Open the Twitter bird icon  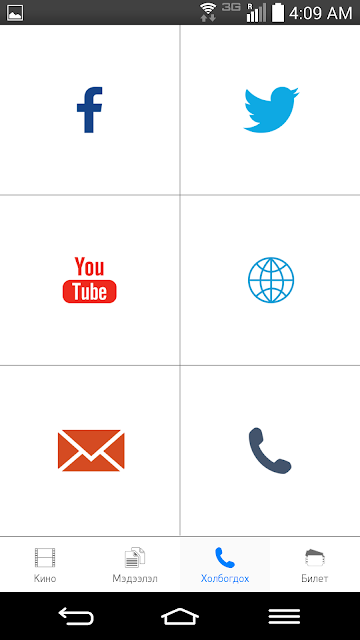[271, 109]
